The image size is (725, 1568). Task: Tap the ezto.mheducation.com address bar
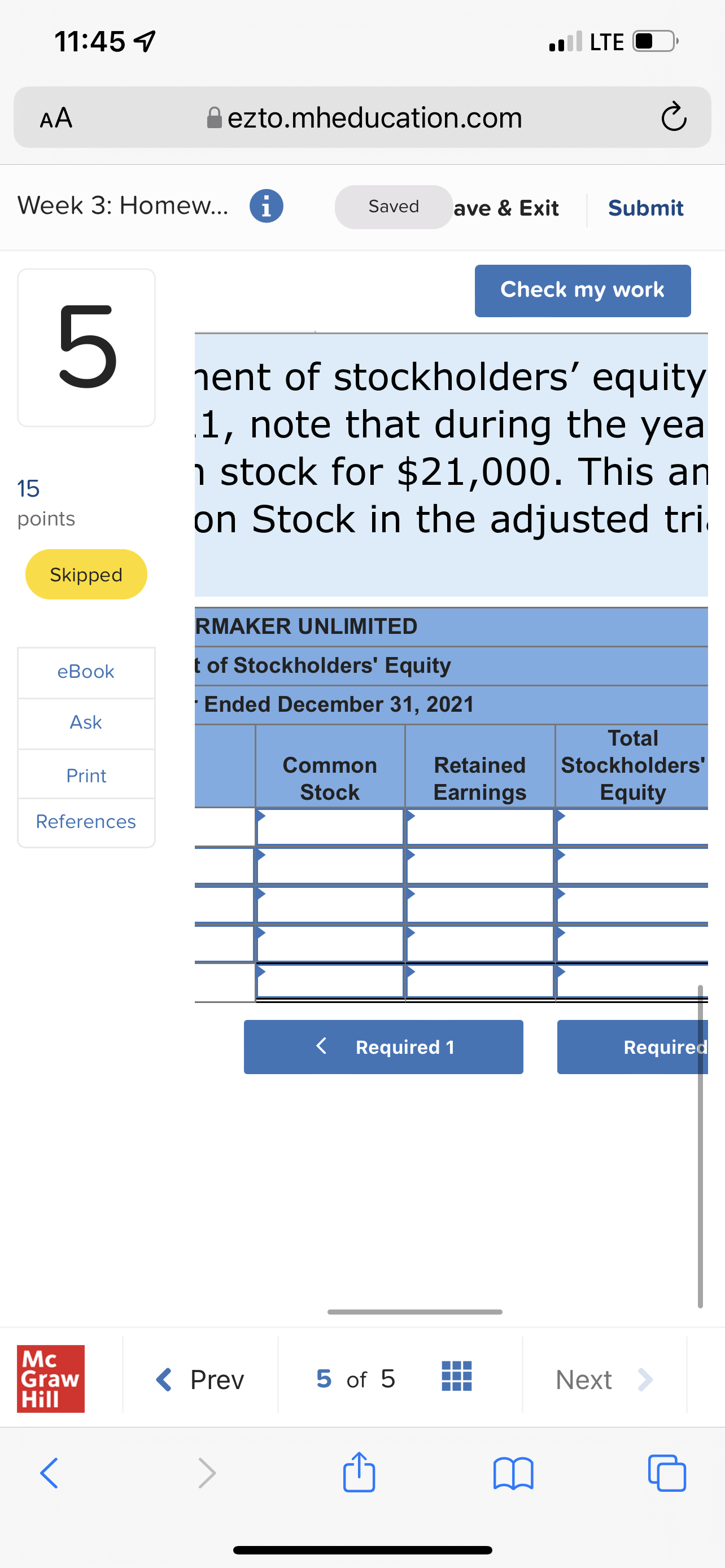point(365,117)
